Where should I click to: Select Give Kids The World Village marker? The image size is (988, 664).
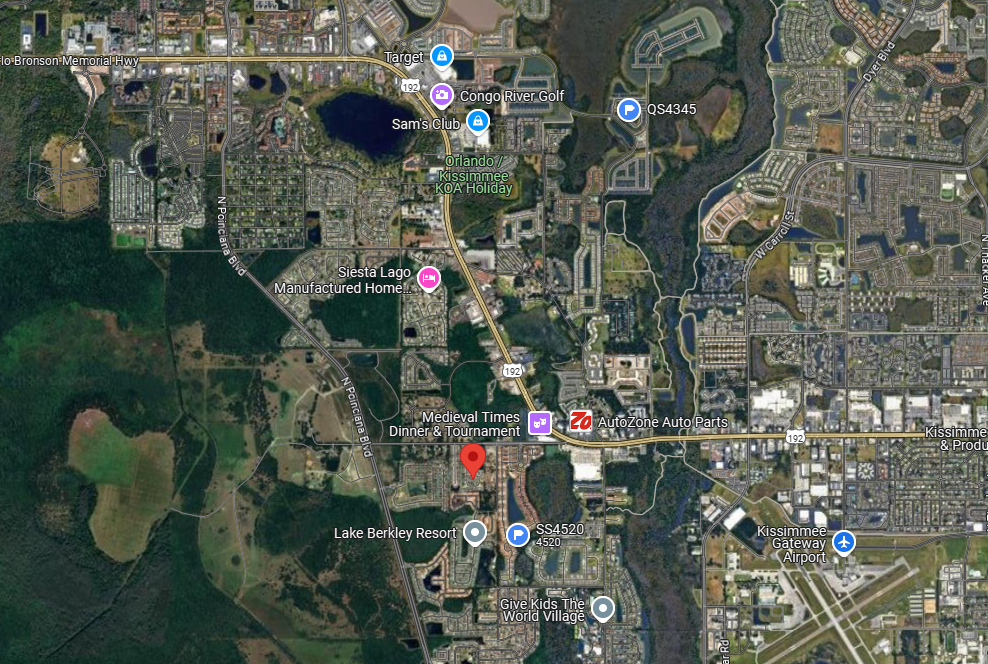(602, 607)
